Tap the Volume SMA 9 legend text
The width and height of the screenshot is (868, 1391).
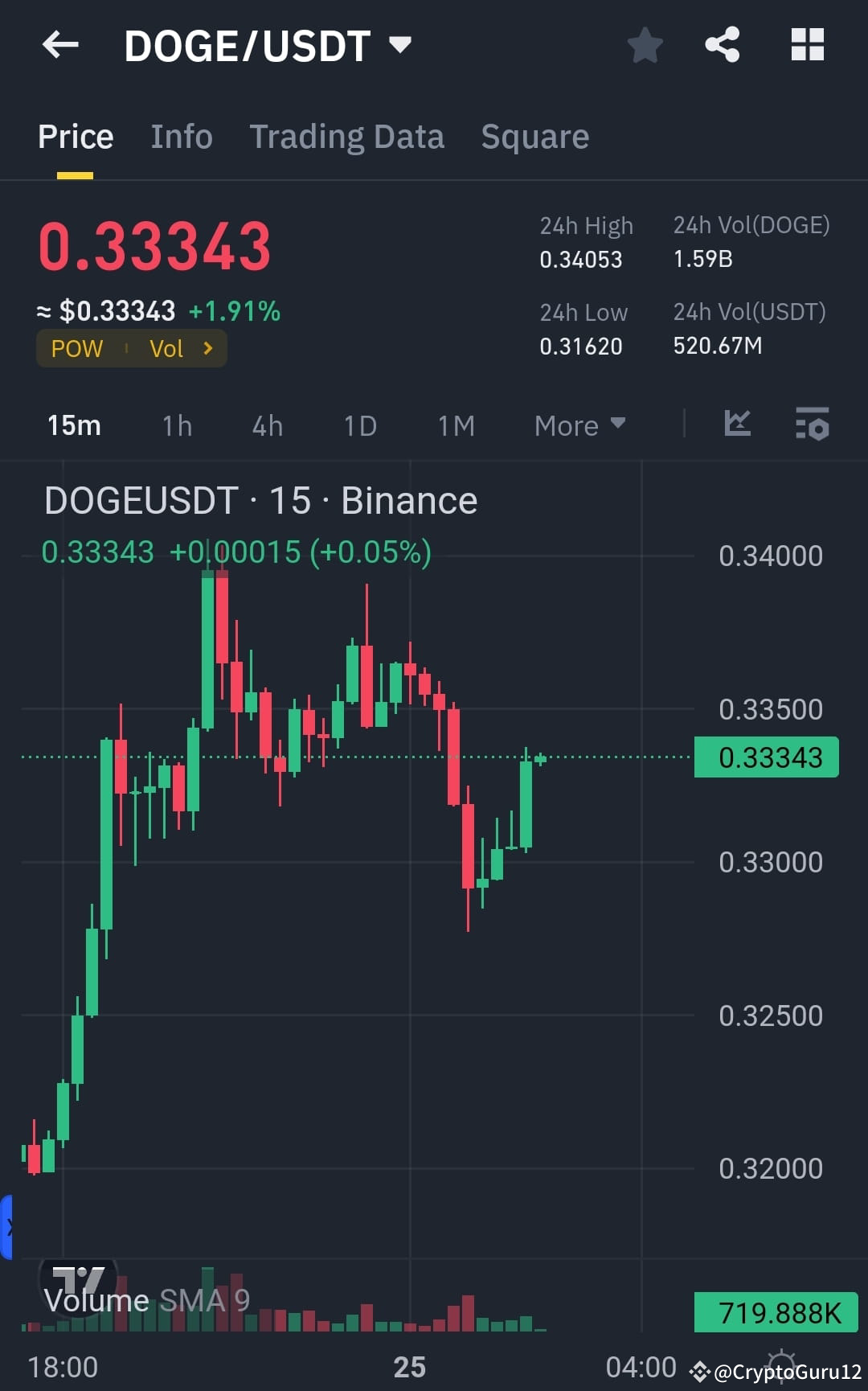coord(146,1299)
